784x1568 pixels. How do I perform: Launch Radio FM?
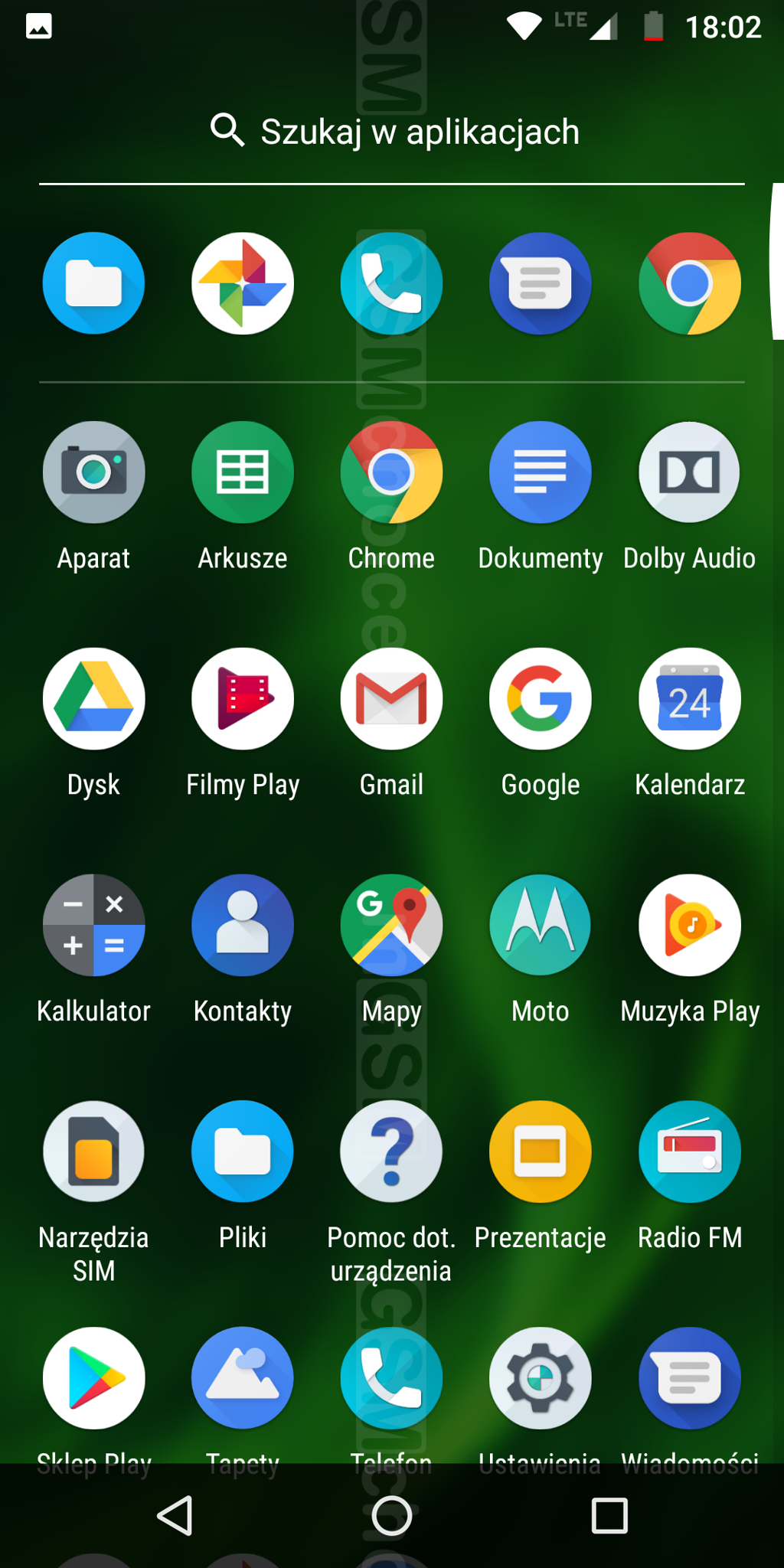[689, 1151]
